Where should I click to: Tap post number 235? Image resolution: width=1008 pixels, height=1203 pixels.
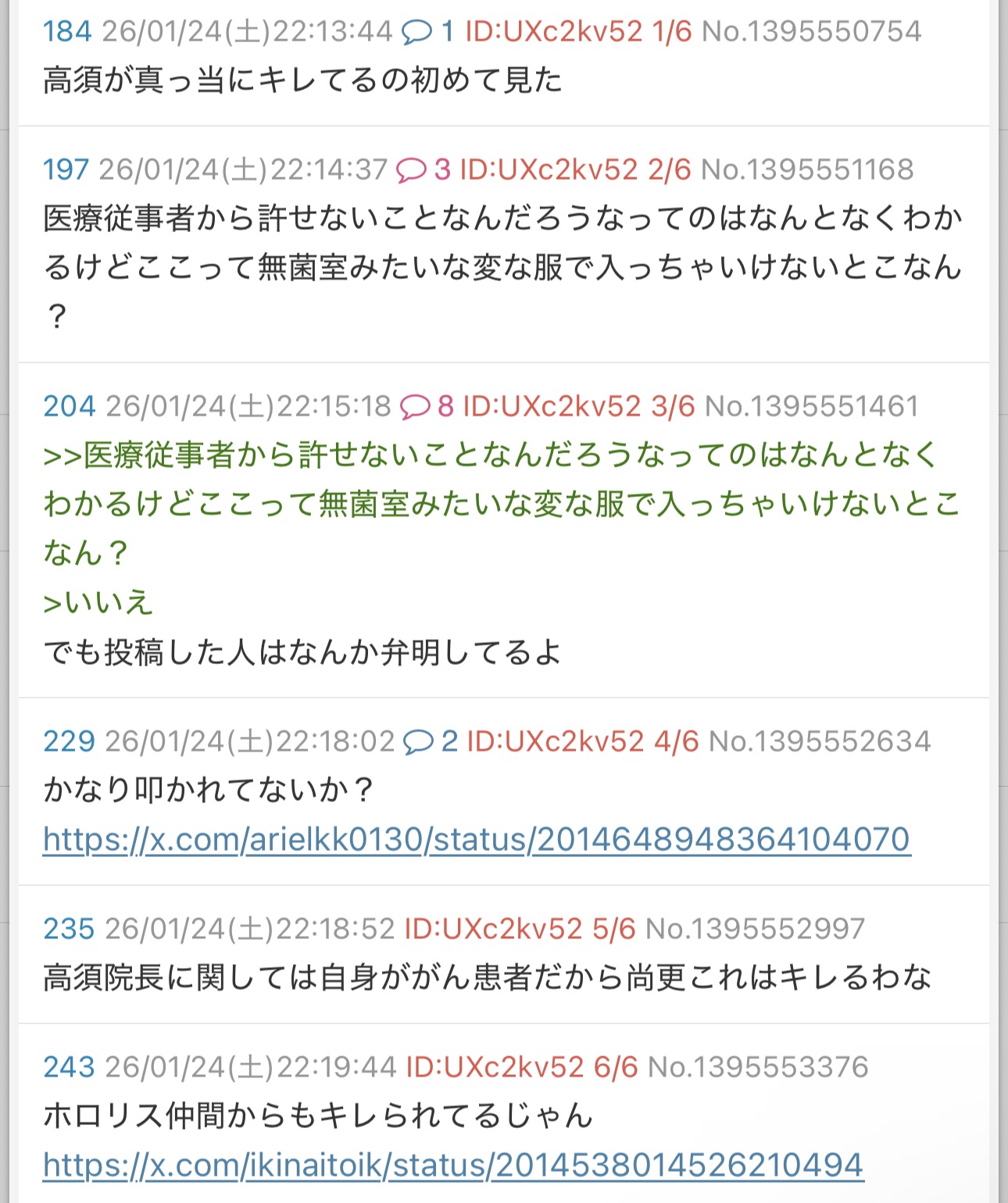(69, 929)
